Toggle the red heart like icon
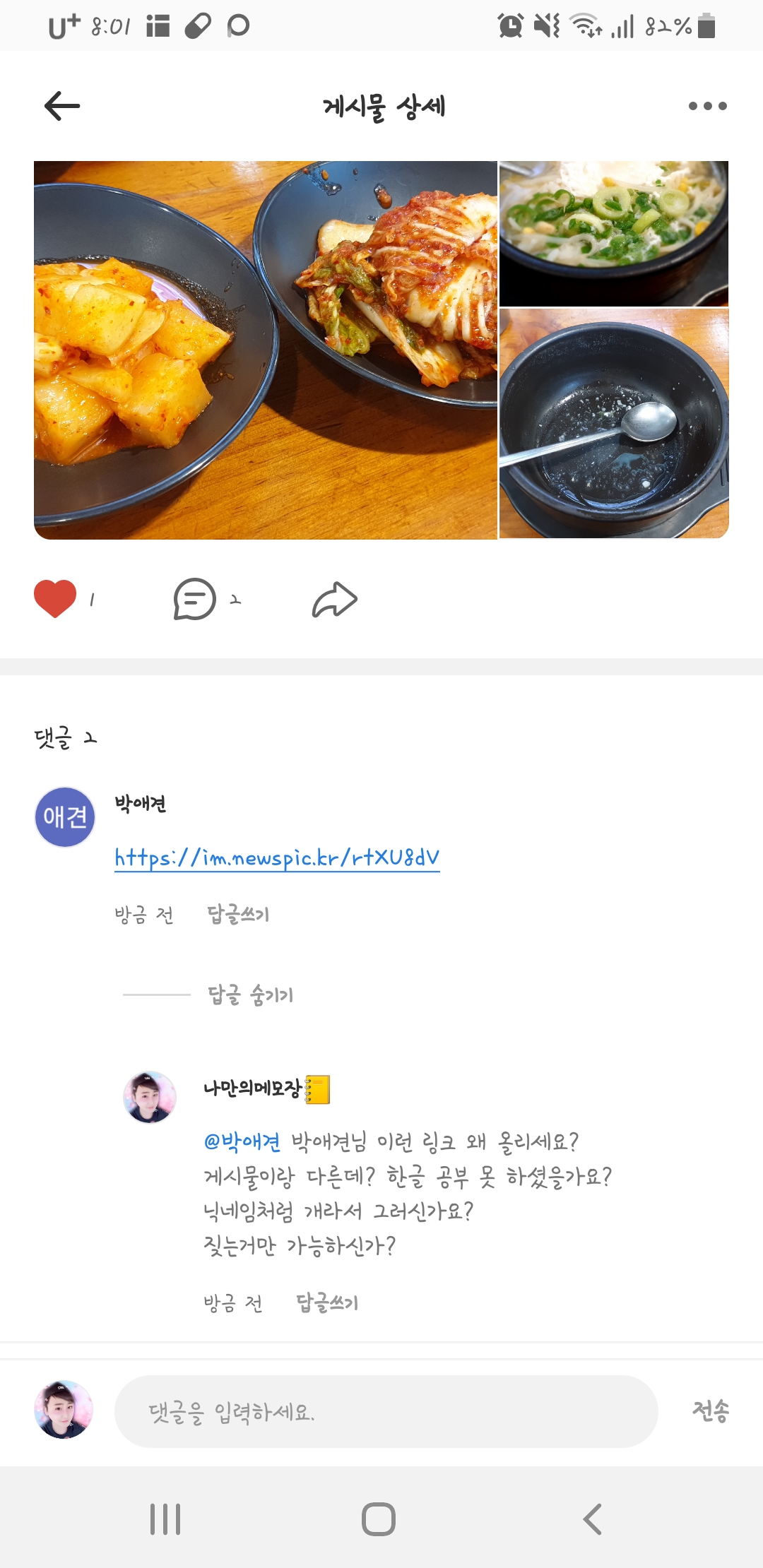Viewport: 763px width, 1568px height. (x=55, y=599)
